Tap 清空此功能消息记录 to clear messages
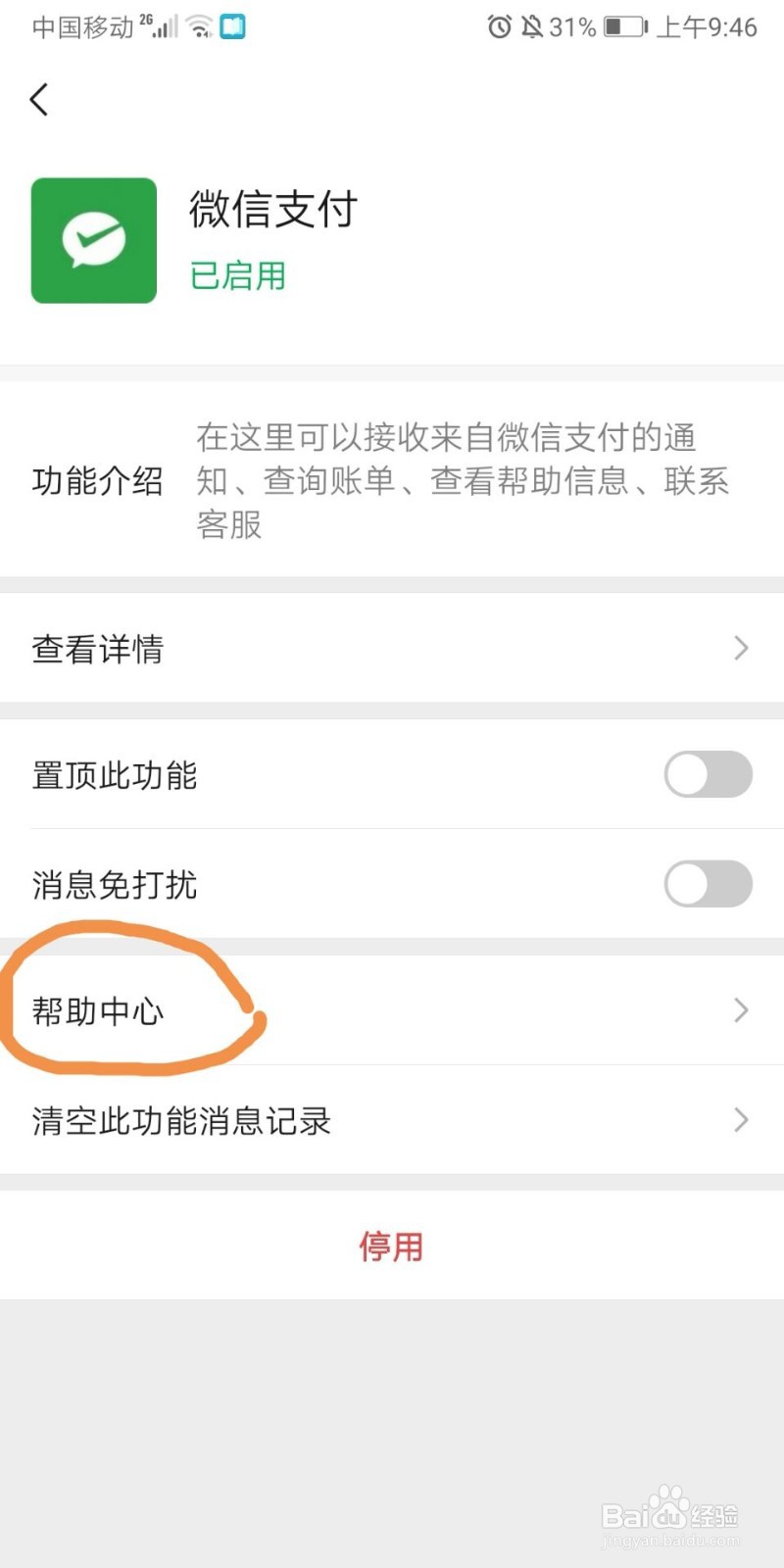This screenshot has height=1568, width=784. pos(182,1119)
